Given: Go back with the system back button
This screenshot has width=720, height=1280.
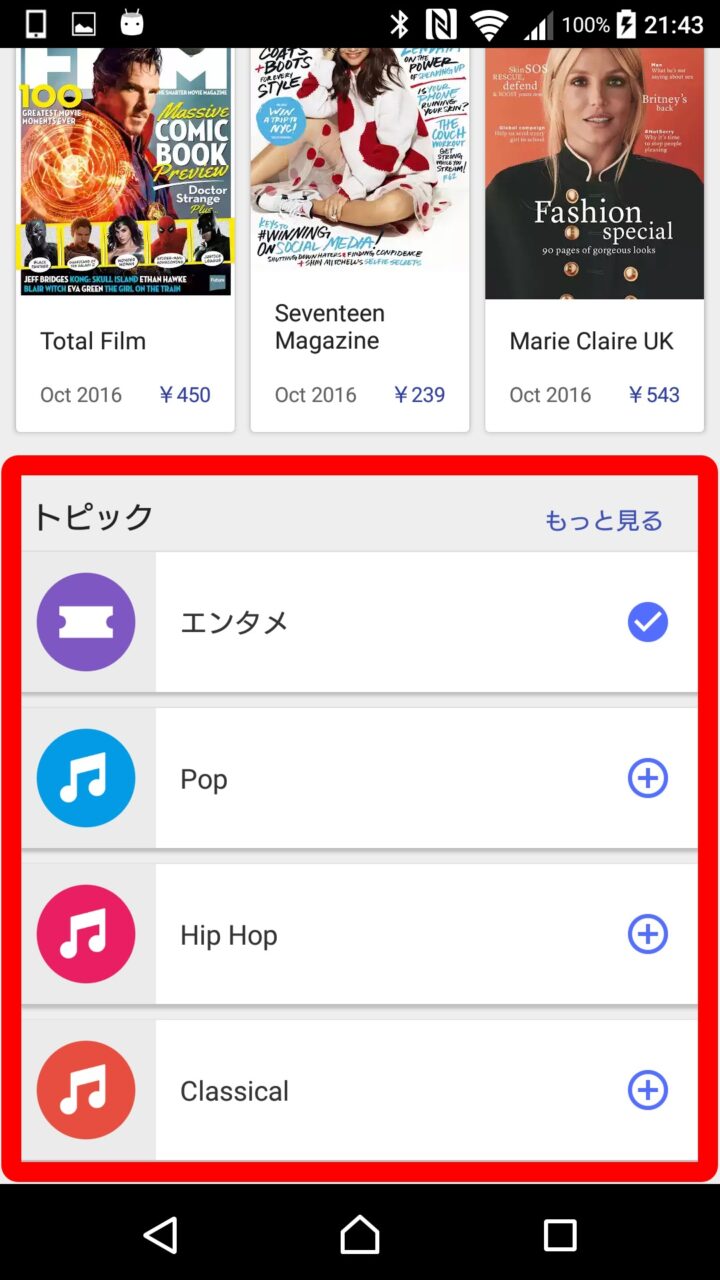Looking at the screenshot, I should pyautogui.click(x=160, y=1234).
